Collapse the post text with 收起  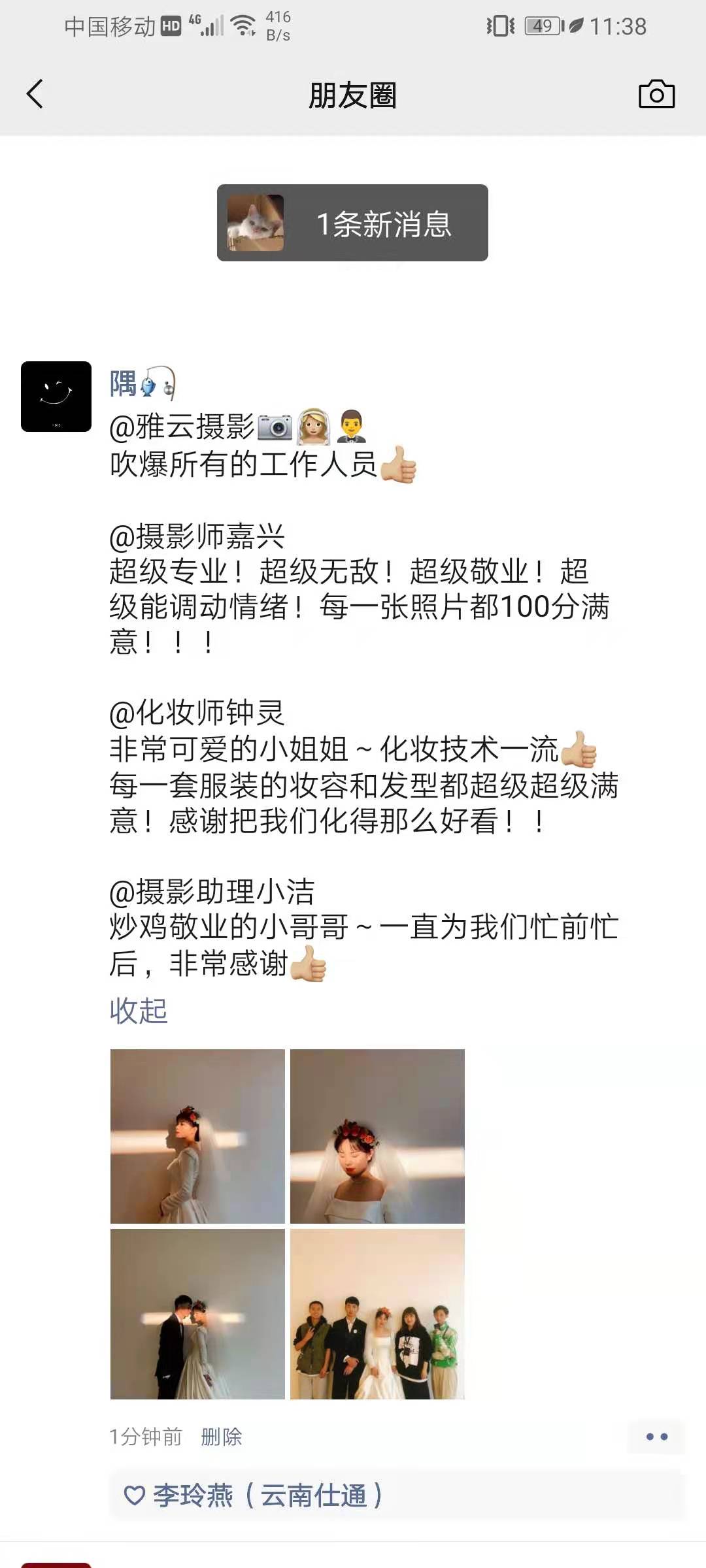[x=139, y=1011]
